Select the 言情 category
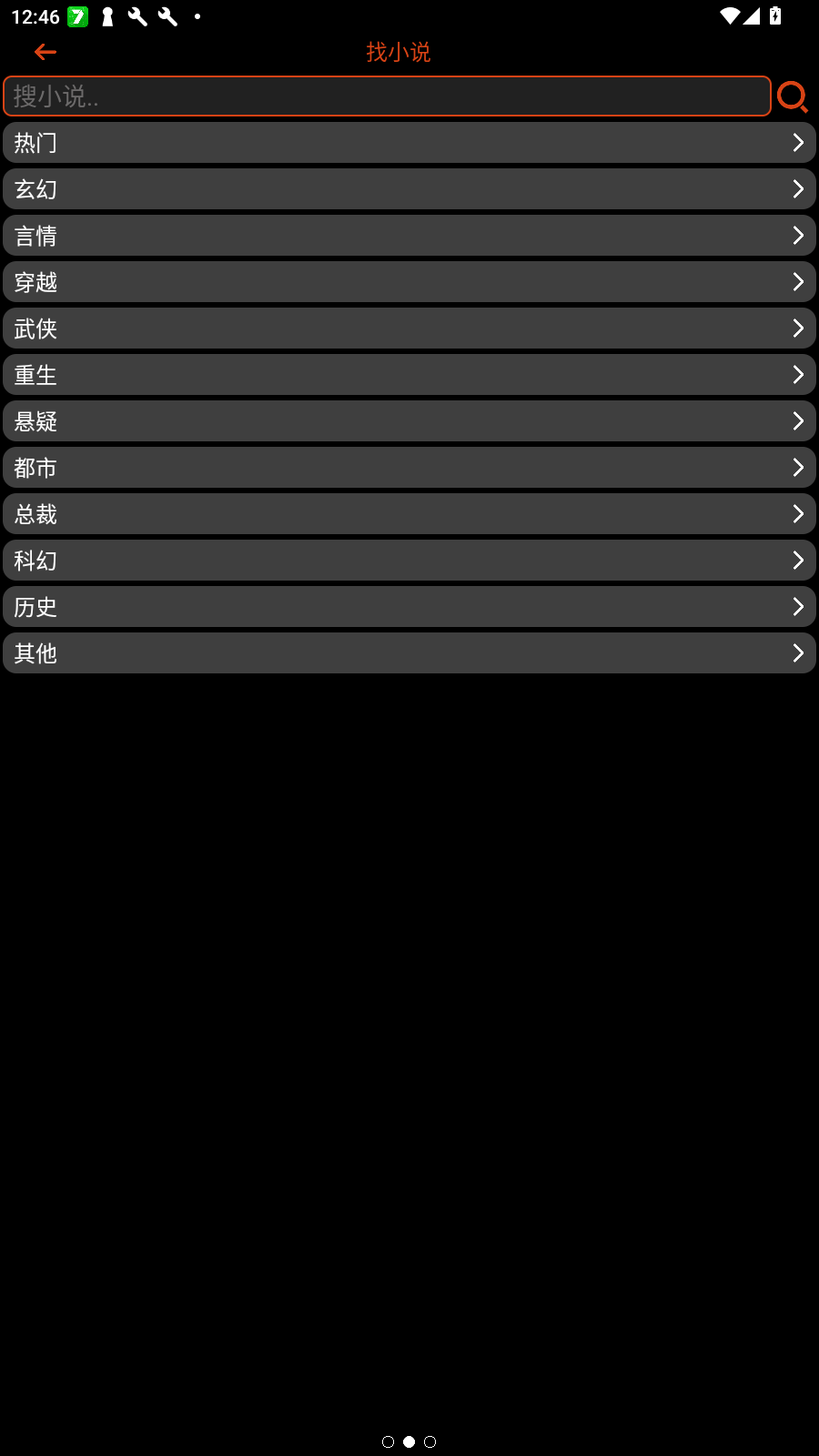The image size is (819, 1456). [x=409, y=236]
